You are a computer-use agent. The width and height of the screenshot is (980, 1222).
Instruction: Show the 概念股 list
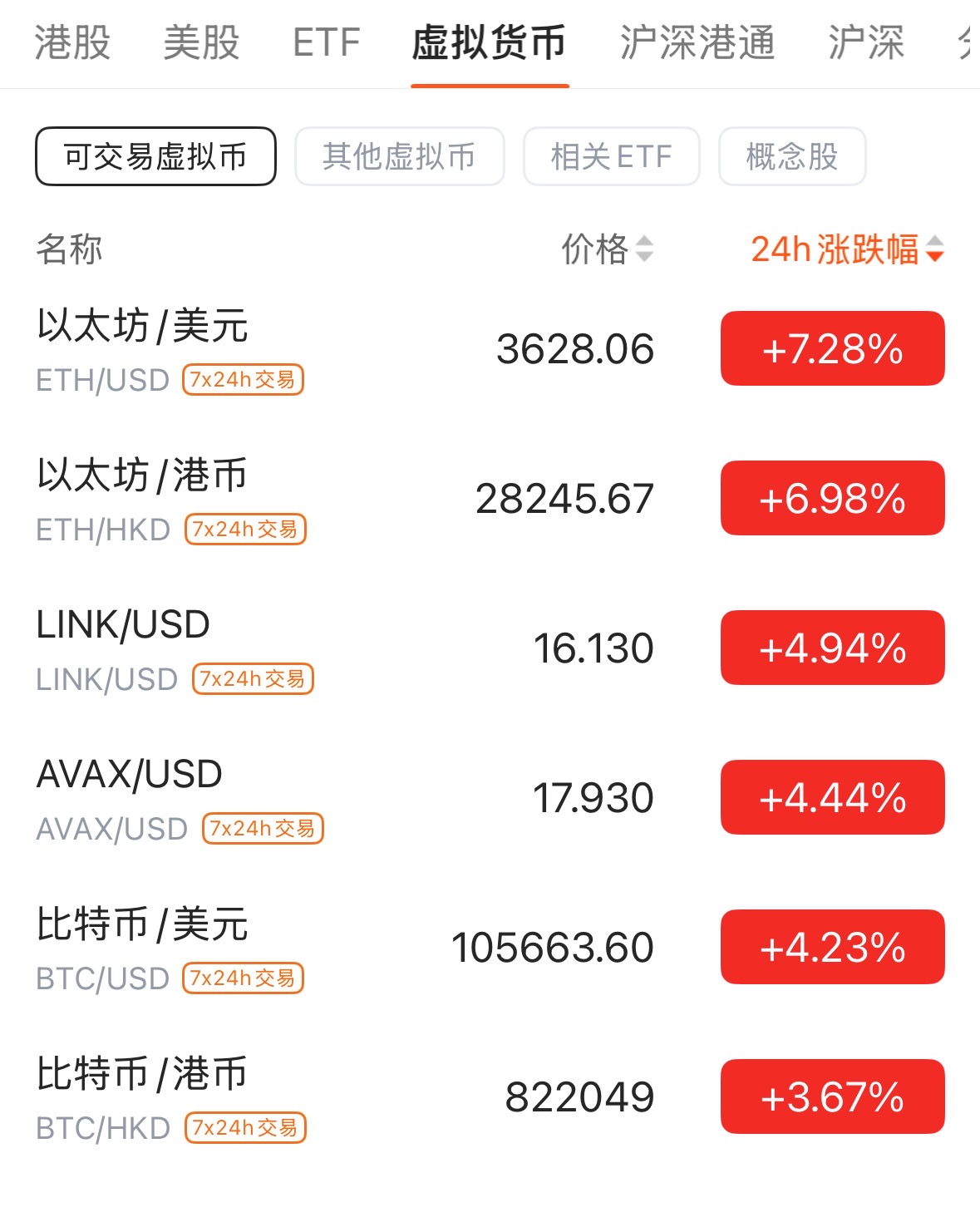point(792,156)
